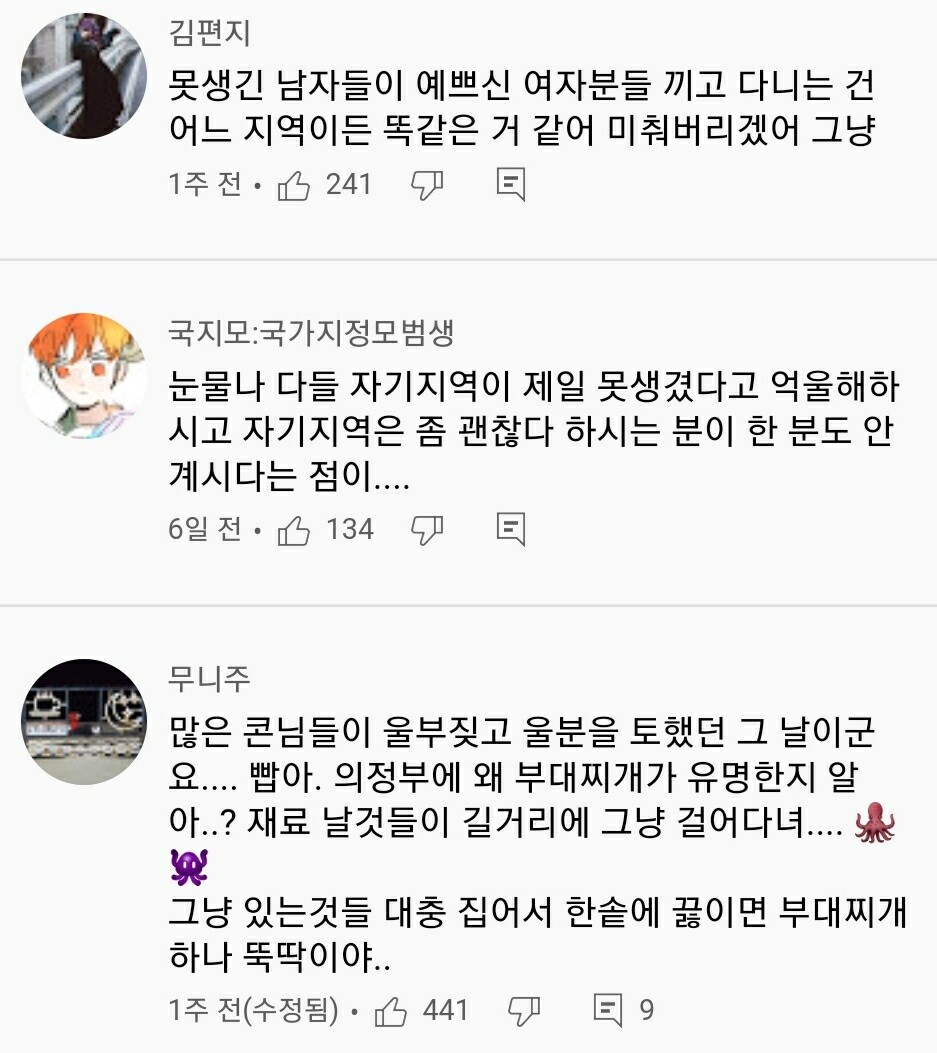Reply to 김편지's comment
Viewport: 937px width, 1053px height.
(511, 185)
